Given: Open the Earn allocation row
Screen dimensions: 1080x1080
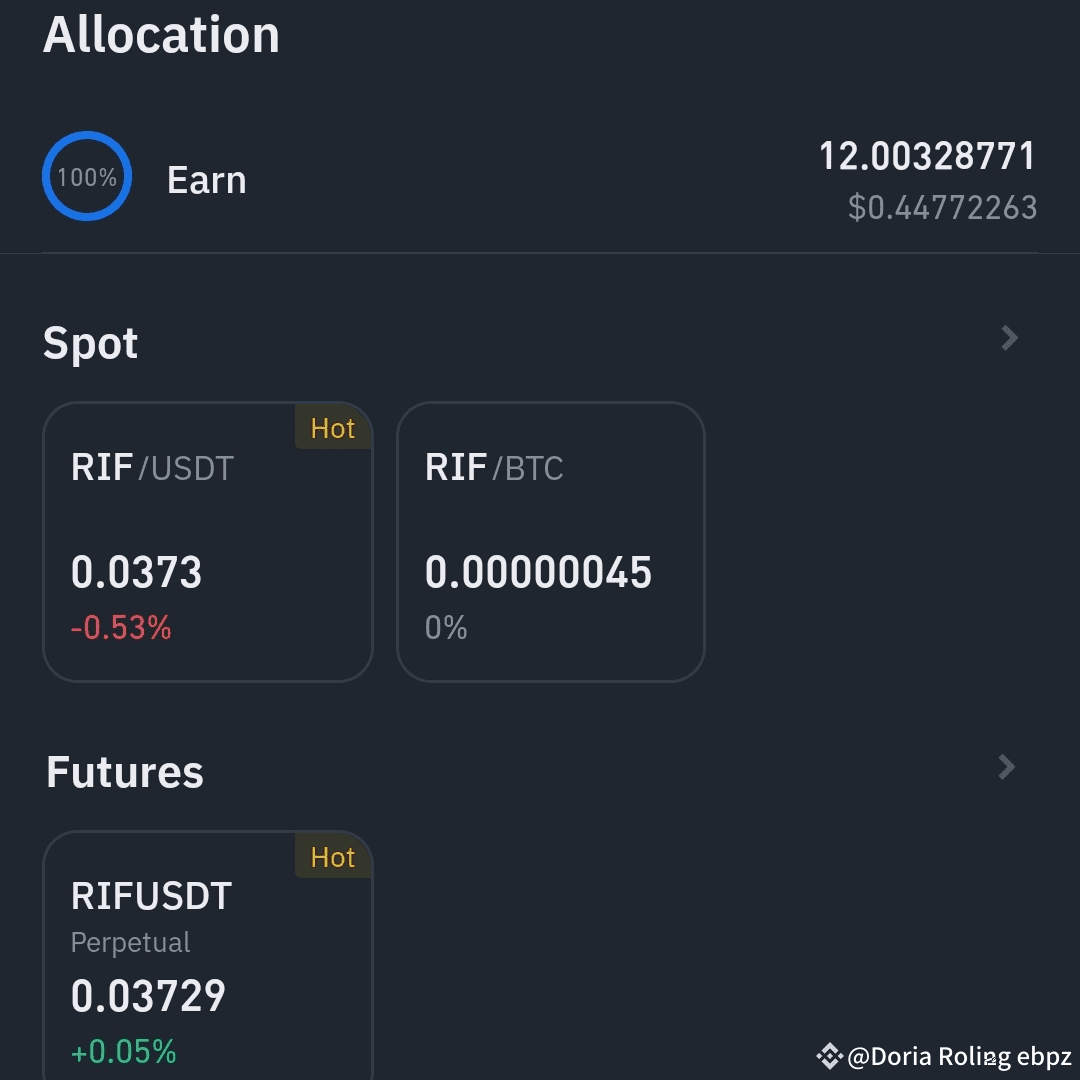Looking at the screenshot, I should 540,180.
